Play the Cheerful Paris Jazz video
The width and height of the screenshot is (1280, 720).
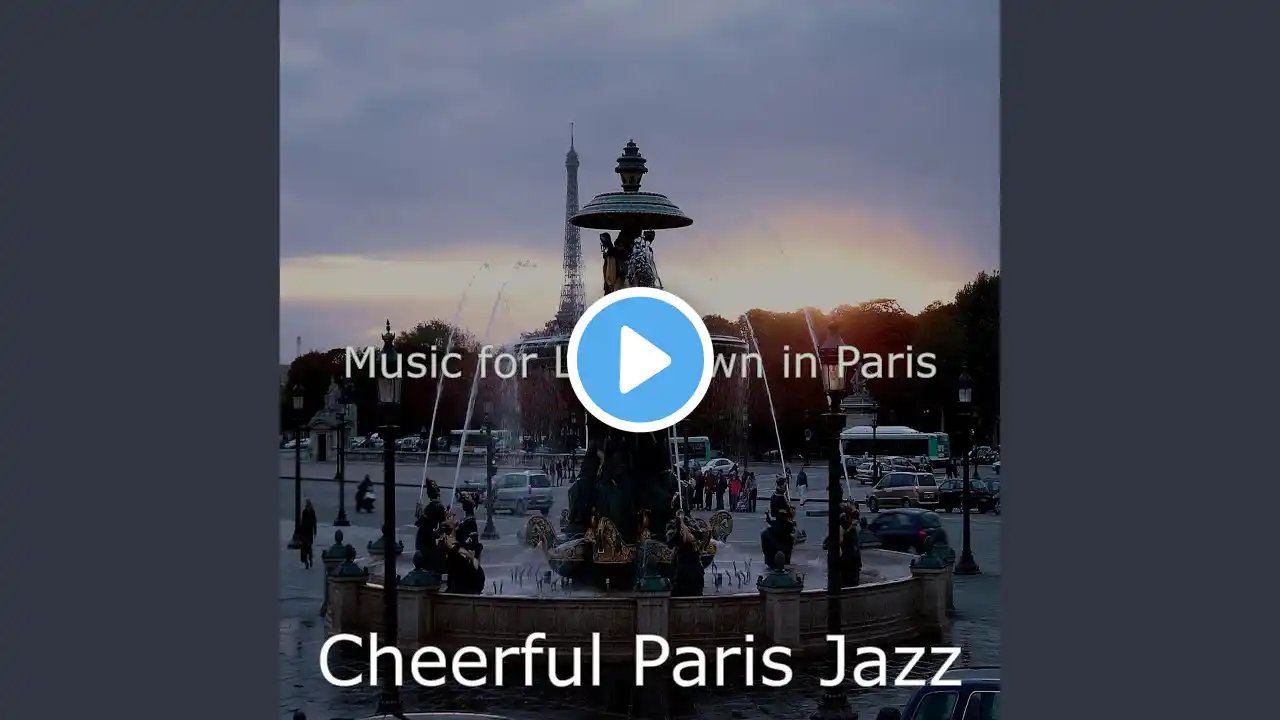pos(640,360)
